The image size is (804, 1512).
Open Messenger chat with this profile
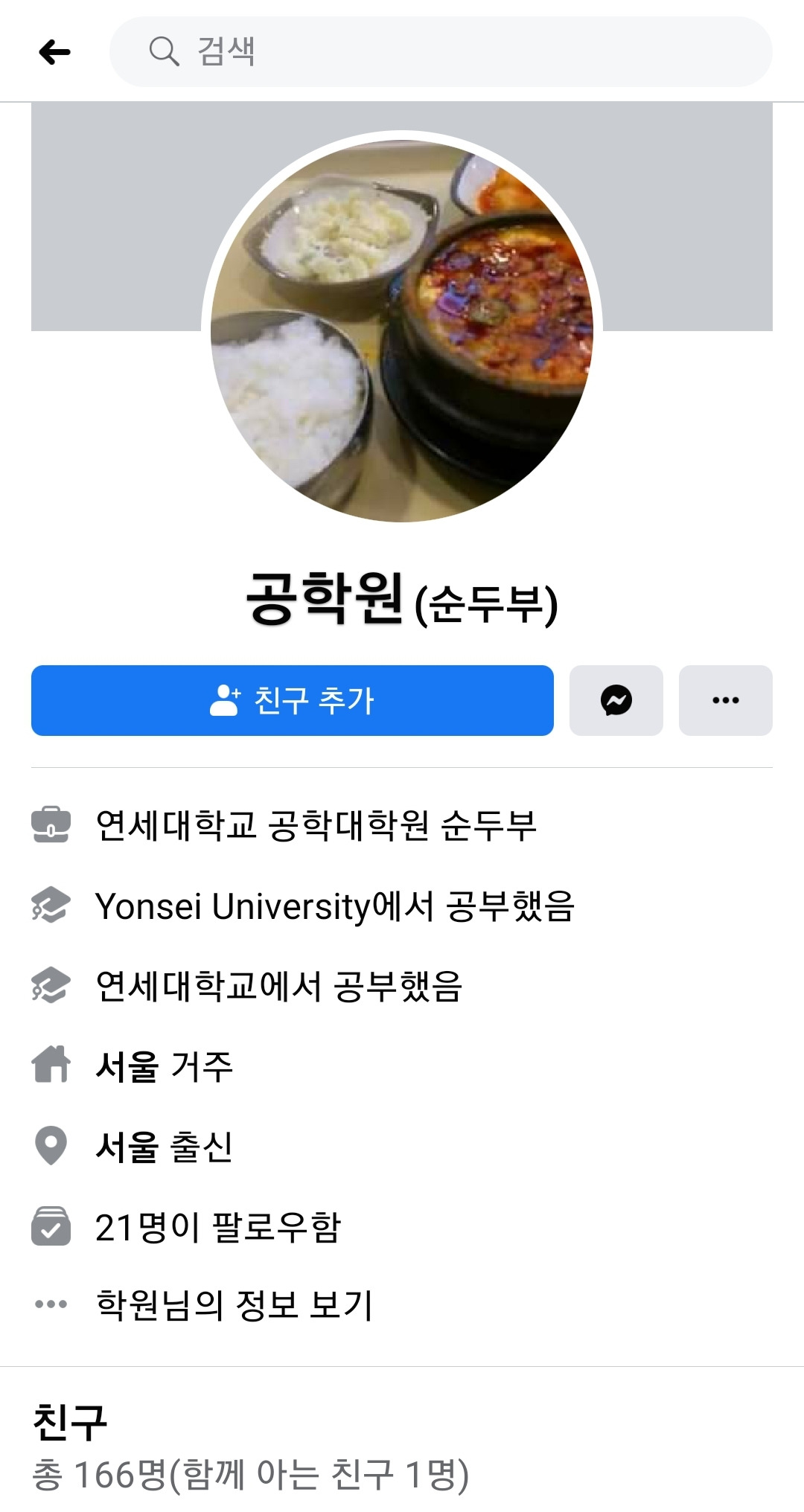pyautogui.click(x=616, y=700)
